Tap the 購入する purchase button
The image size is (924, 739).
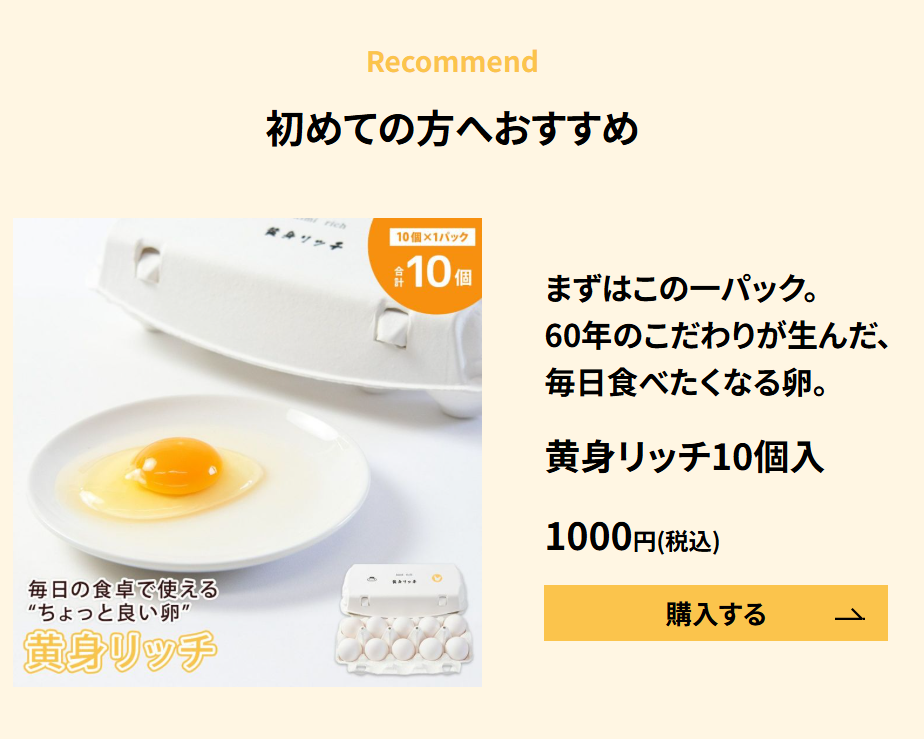[x=715, y=613]
